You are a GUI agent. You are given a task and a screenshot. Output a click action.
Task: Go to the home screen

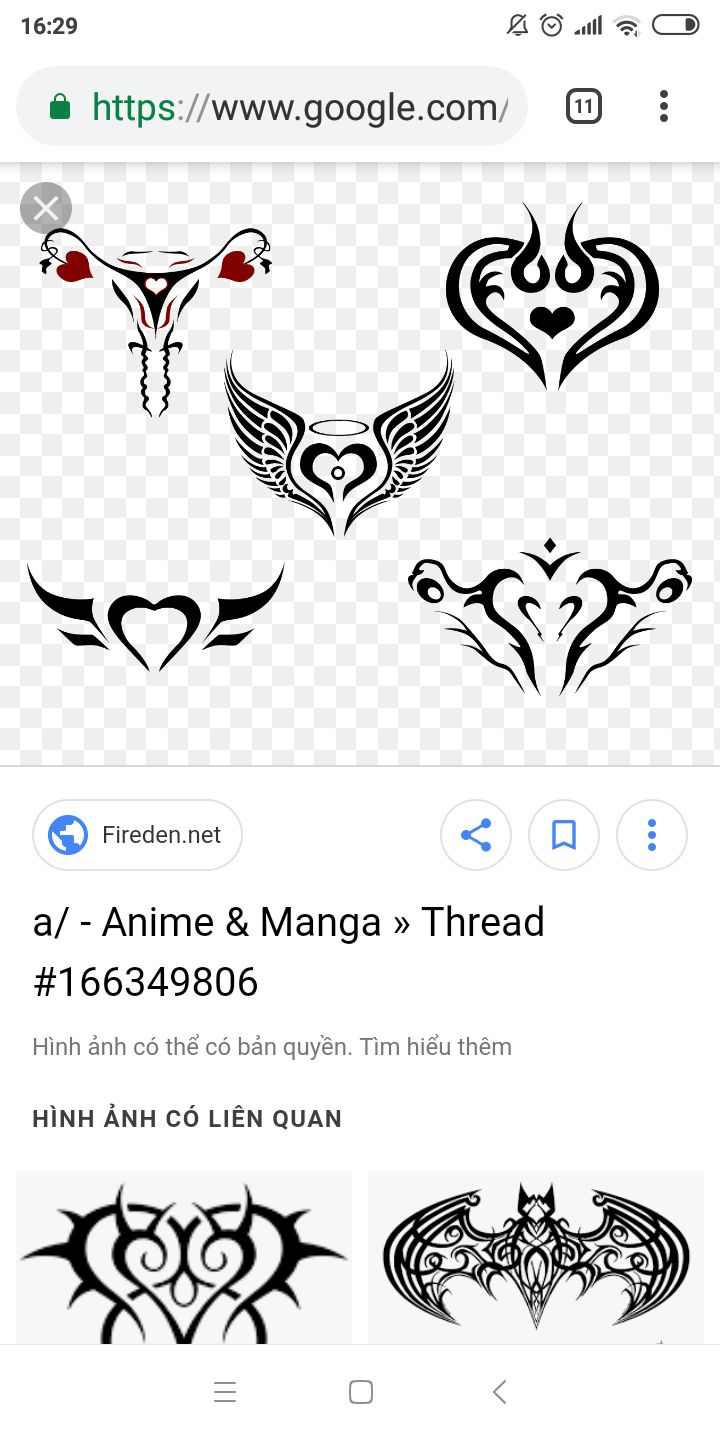click(361, 1392)
